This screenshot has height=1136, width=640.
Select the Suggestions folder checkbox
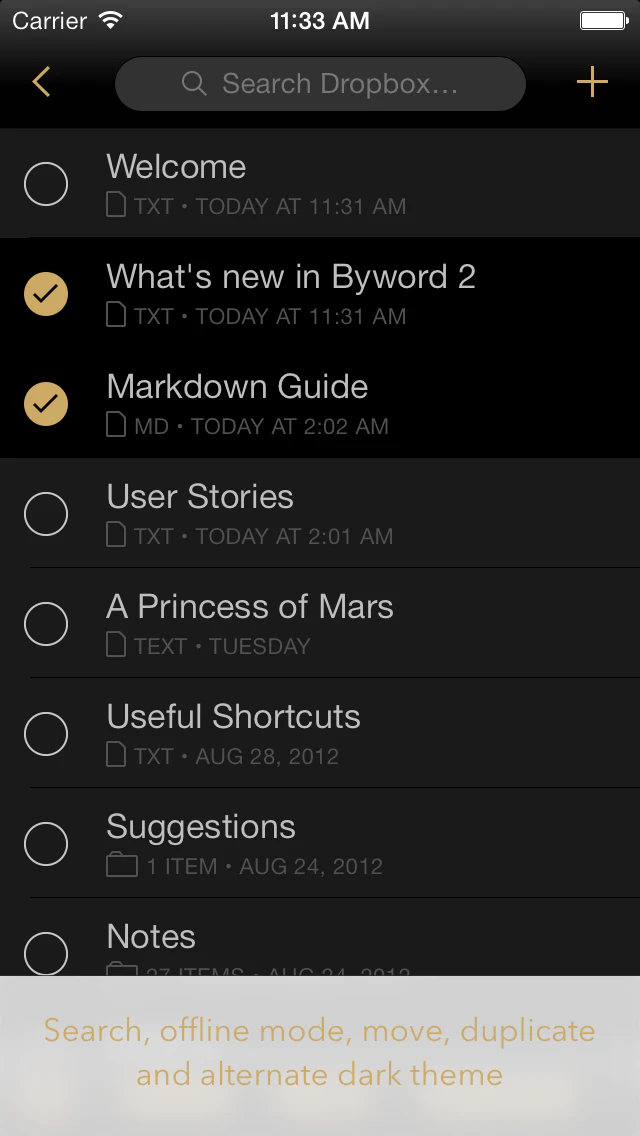pos(46,844)
